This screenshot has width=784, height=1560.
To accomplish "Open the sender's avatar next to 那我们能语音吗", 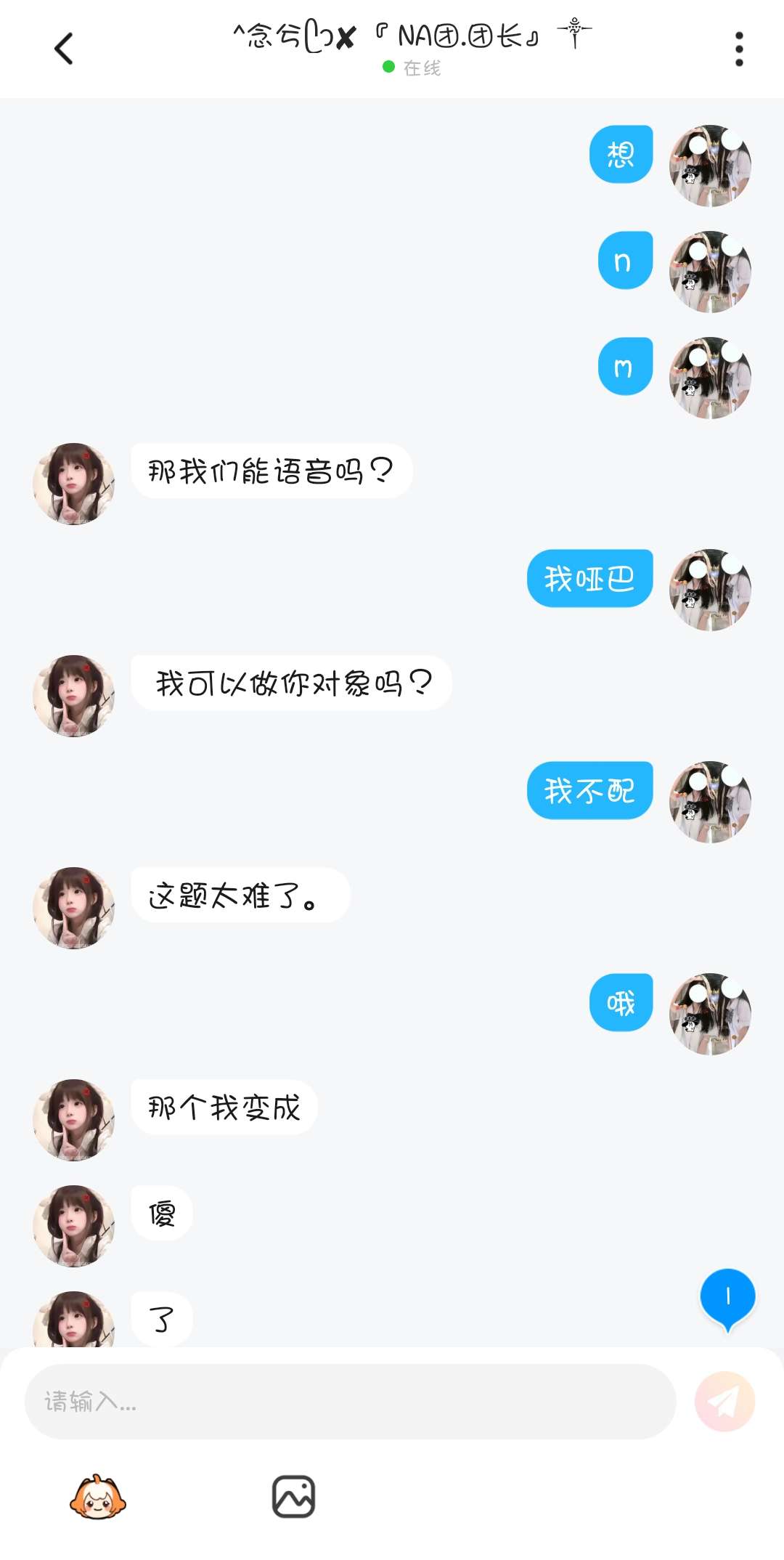I will (x=74, y=484).
